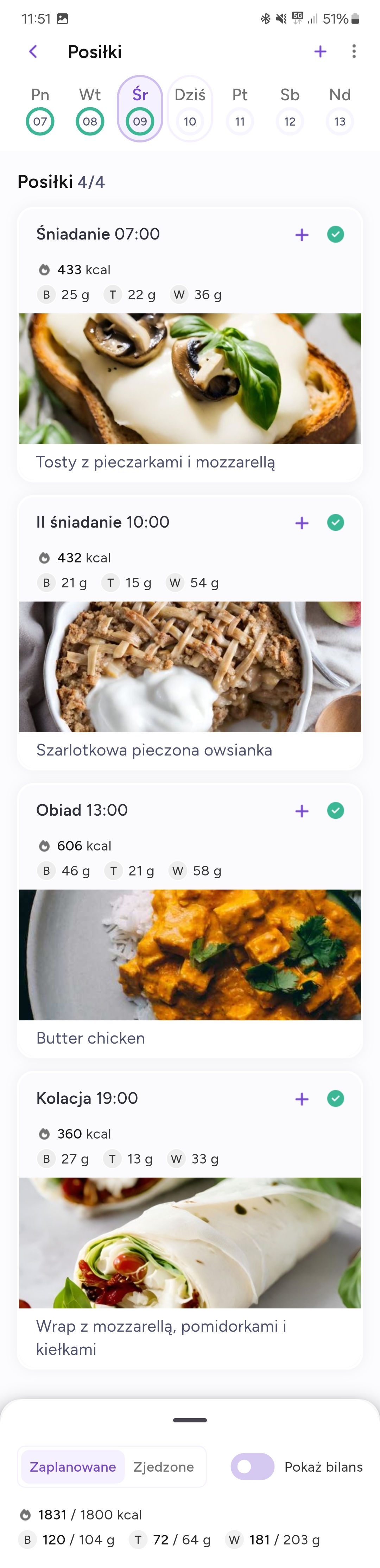Screen dimensions: 380x1568
Task: Uncheck the Śniadanie eaten checkmark
Action: tap(336, 234)
